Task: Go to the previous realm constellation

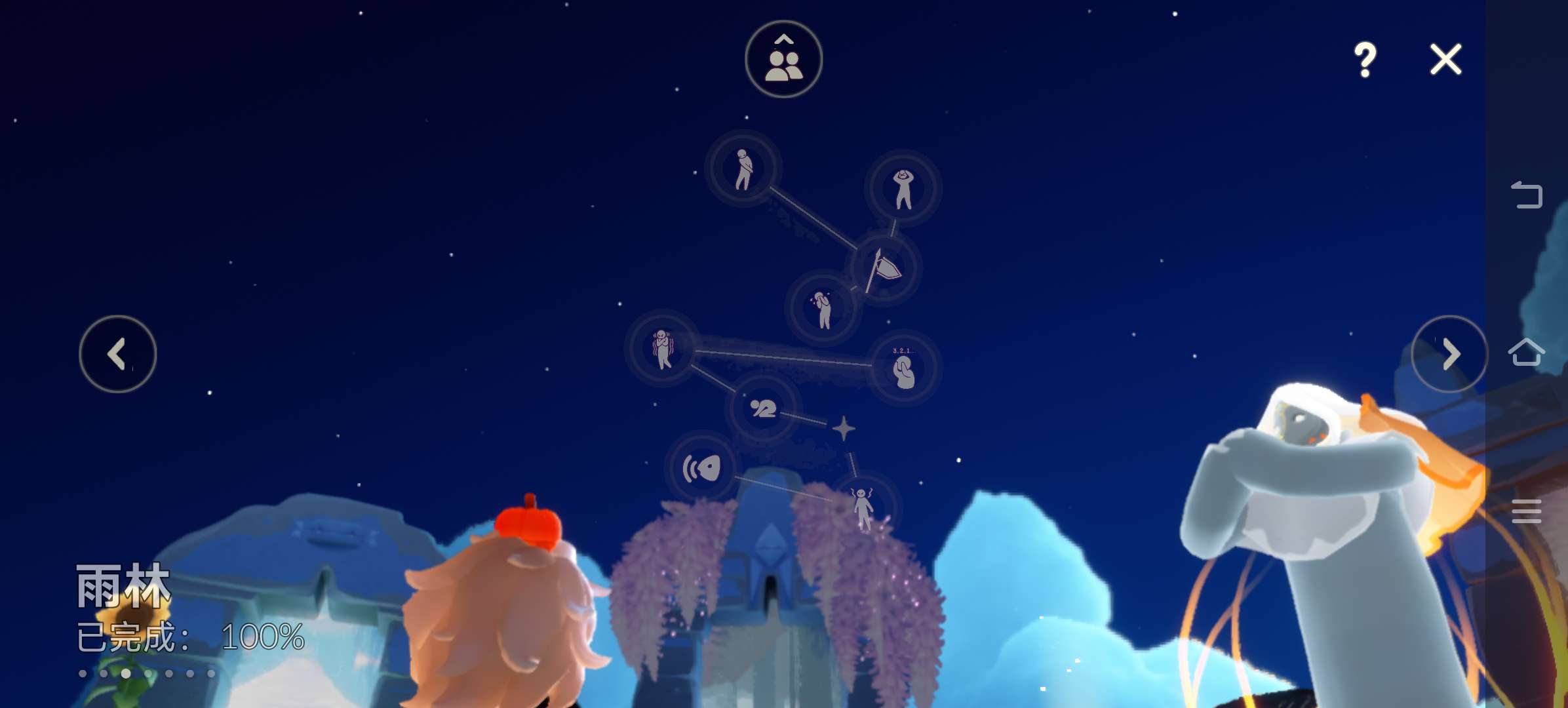Action: (118, 354)
